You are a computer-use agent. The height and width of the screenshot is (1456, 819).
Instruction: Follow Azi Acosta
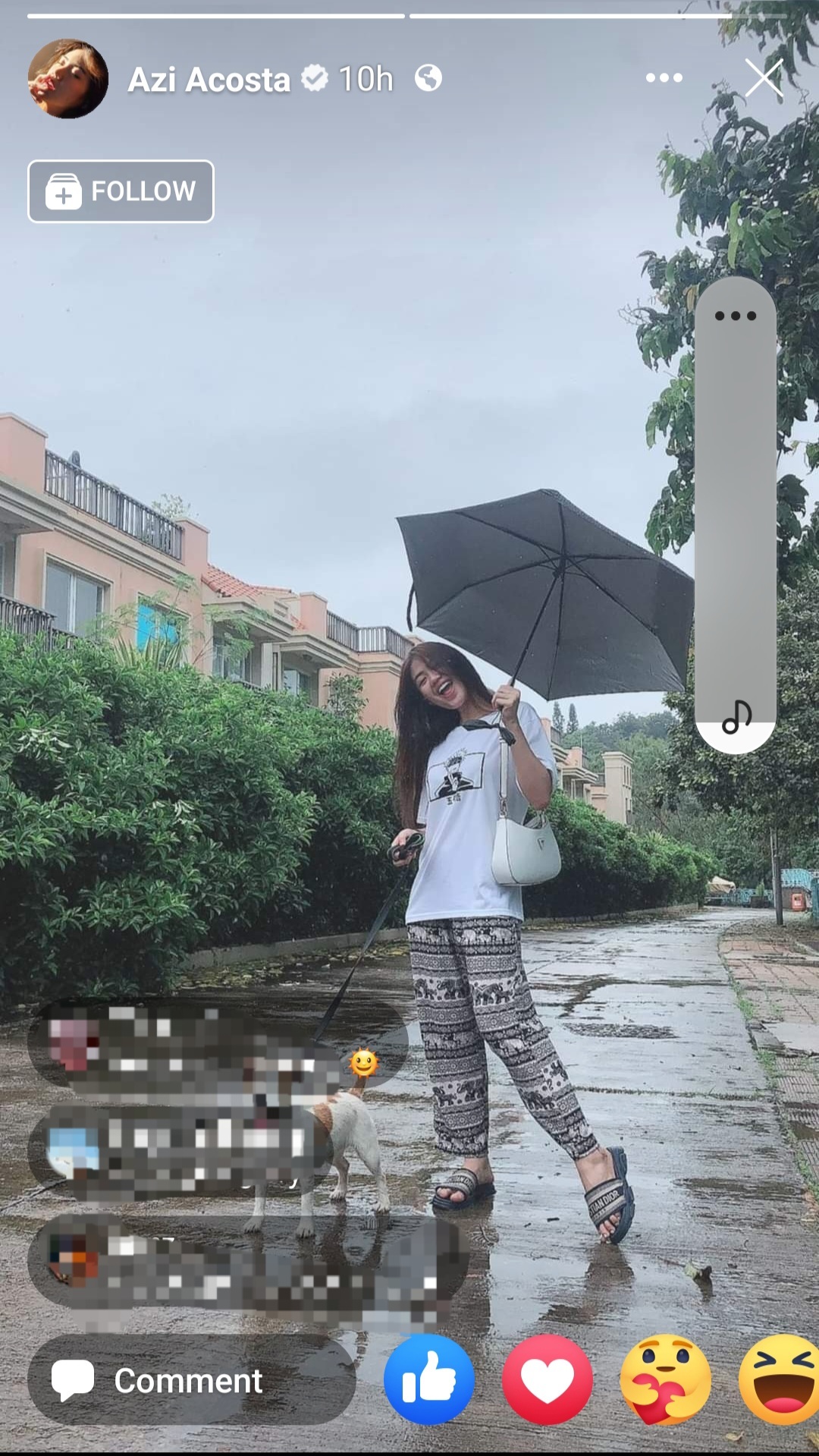click(121, 191)
